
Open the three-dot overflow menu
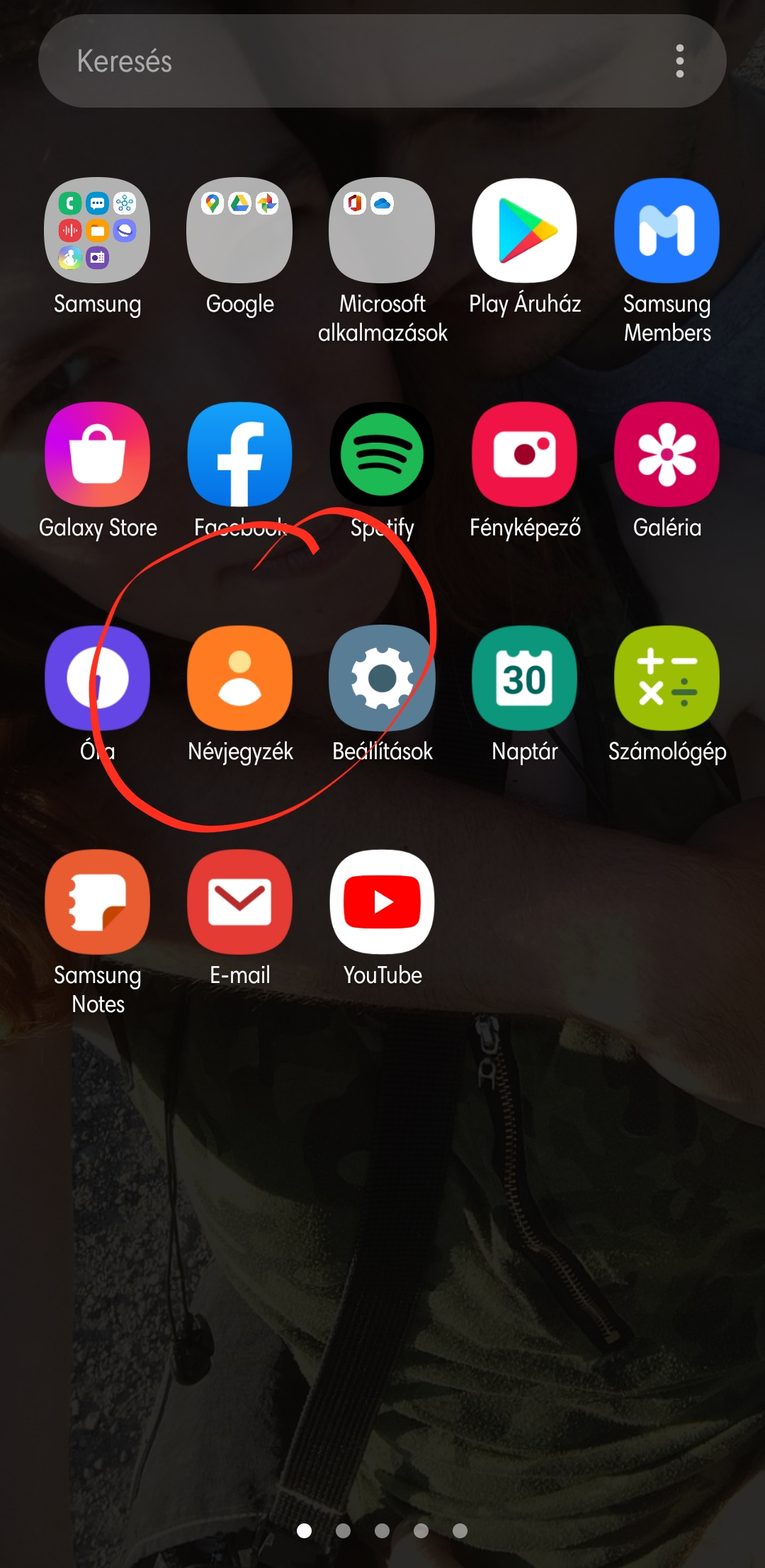point(679,61)
